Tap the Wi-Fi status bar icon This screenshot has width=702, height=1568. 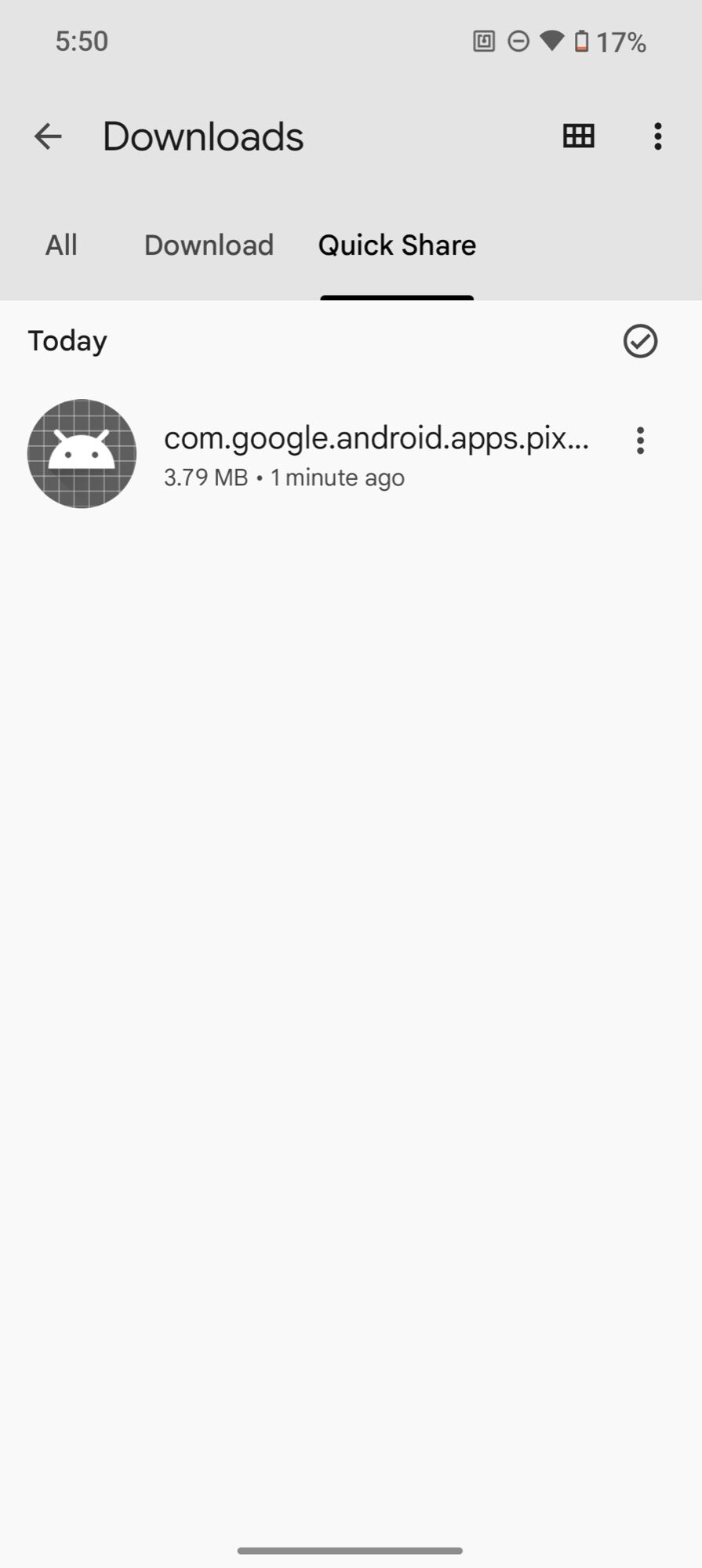549,41
